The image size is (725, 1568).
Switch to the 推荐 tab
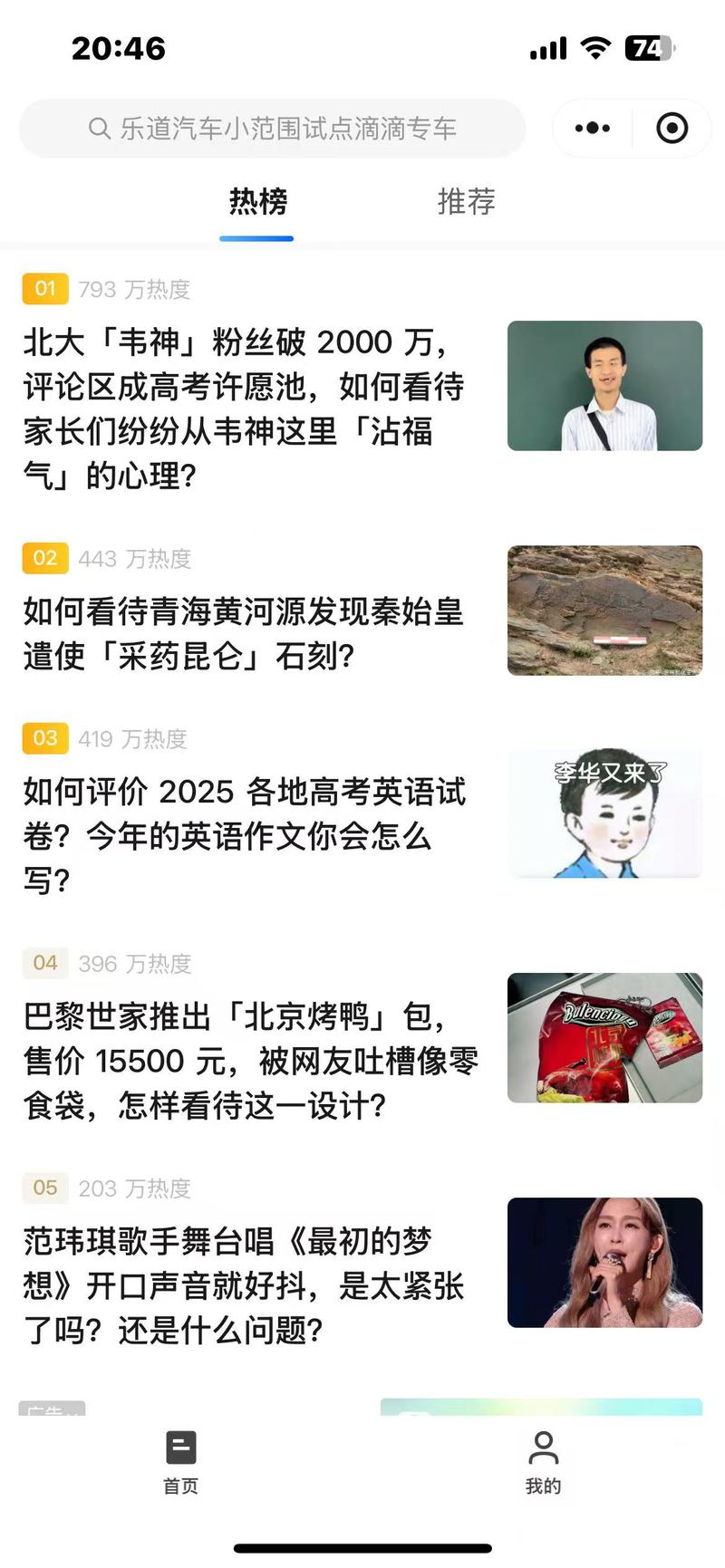(x=467, y=201)
